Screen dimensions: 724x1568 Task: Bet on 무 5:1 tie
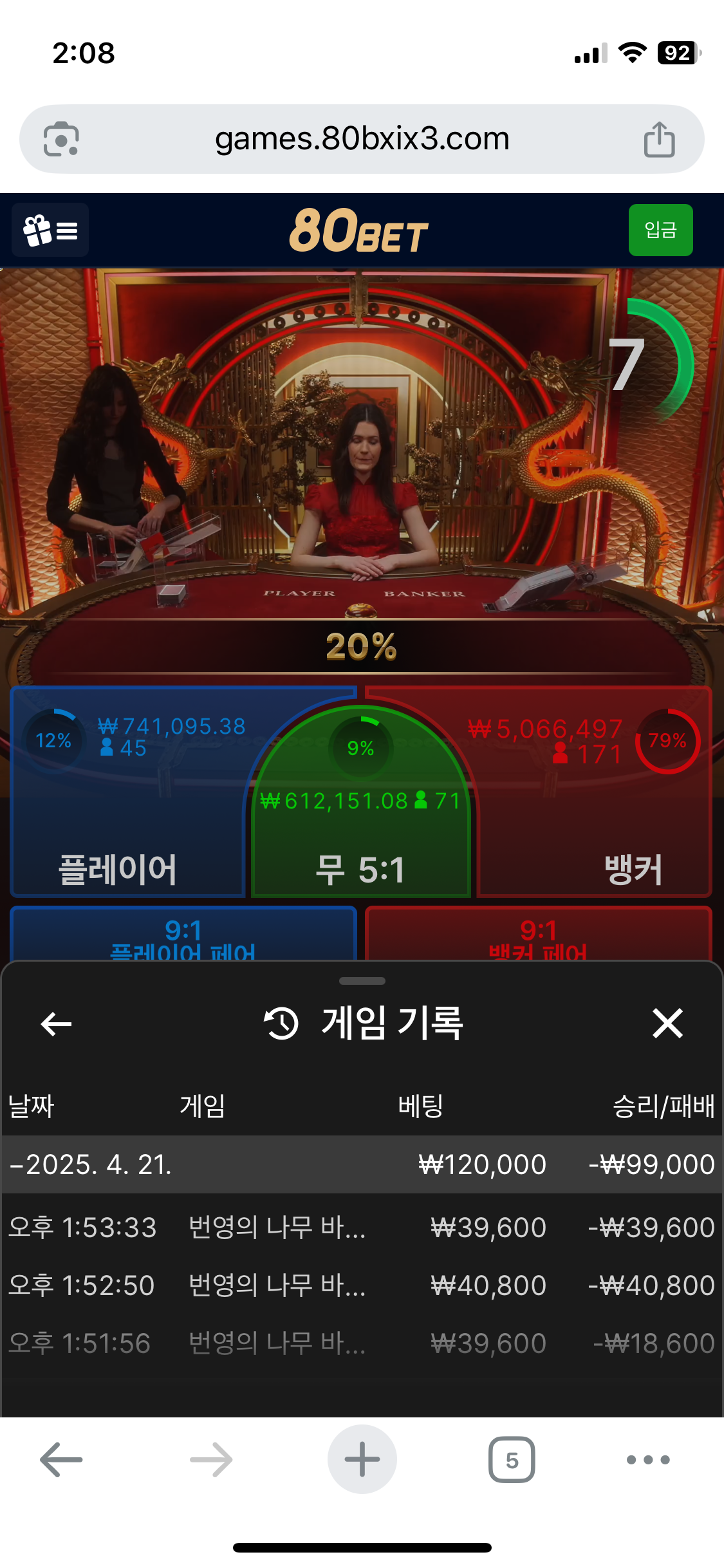click(x=360, y=850)
